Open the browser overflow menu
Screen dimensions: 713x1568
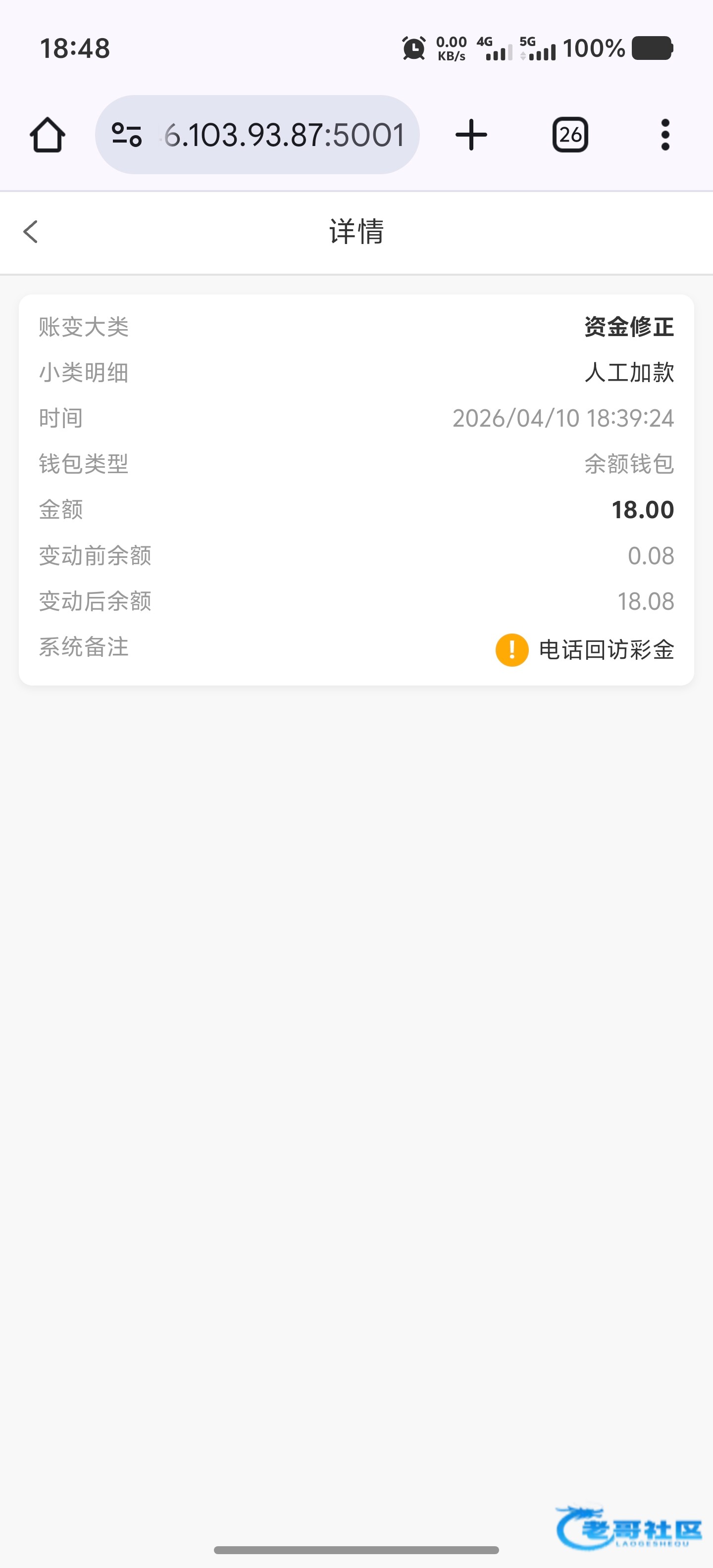click(665, 135)
